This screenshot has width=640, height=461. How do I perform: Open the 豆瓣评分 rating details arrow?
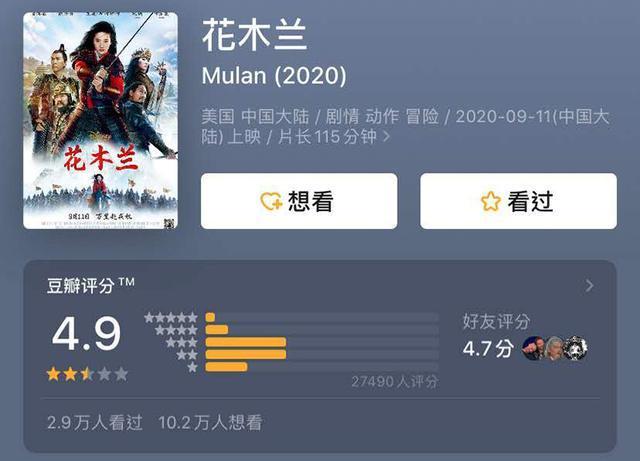tap(589, 286)
